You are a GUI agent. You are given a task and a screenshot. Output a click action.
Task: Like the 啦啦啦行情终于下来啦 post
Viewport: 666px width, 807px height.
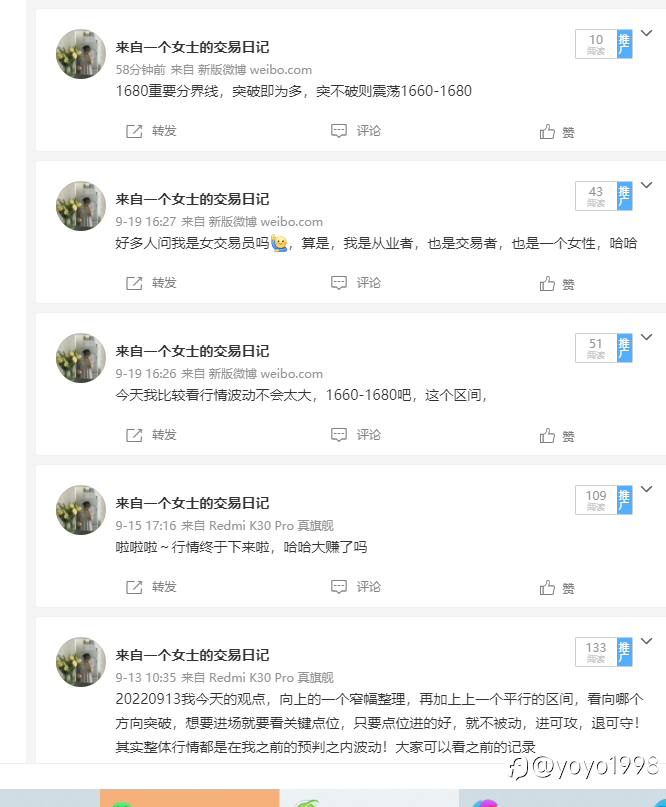(x=557, y=588)
